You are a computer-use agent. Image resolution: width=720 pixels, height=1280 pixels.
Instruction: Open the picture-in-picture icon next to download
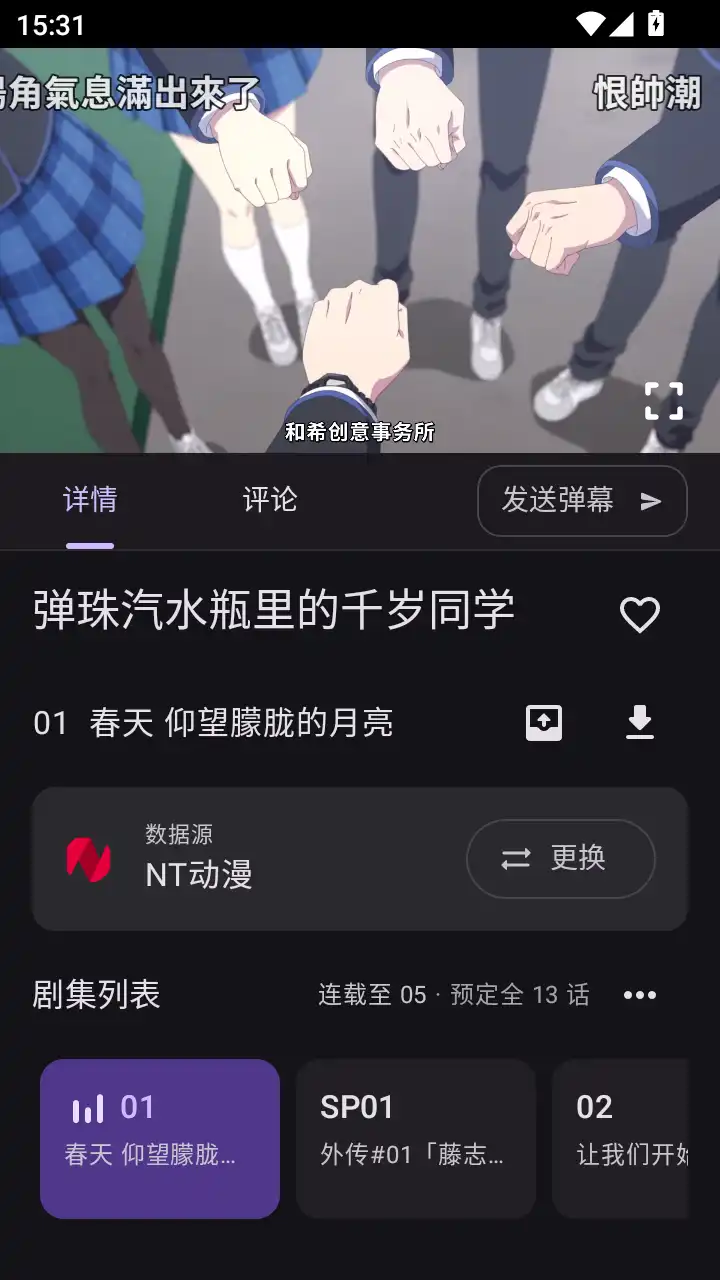[x=544, y=722]
